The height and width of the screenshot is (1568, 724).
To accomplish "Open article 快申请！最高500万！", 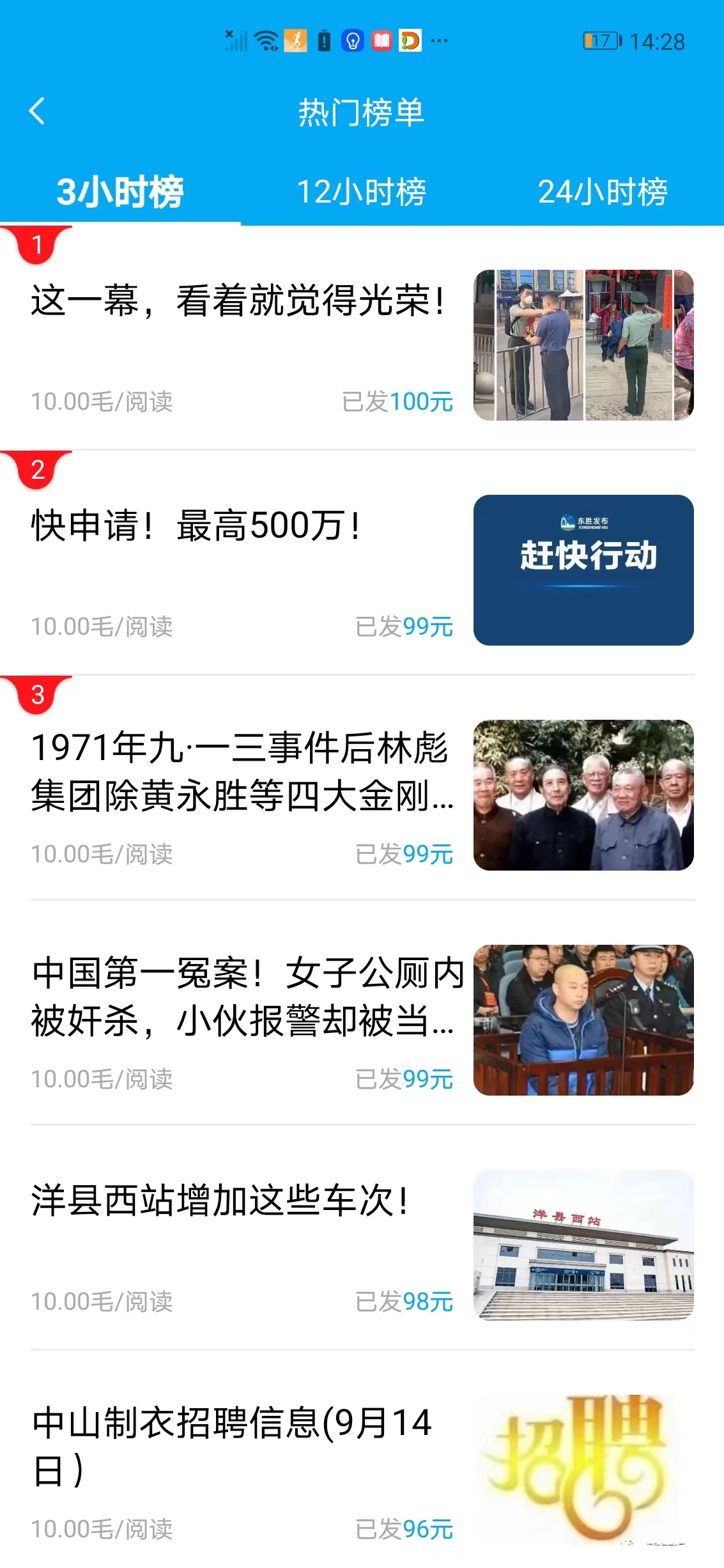I will (196, 526).
